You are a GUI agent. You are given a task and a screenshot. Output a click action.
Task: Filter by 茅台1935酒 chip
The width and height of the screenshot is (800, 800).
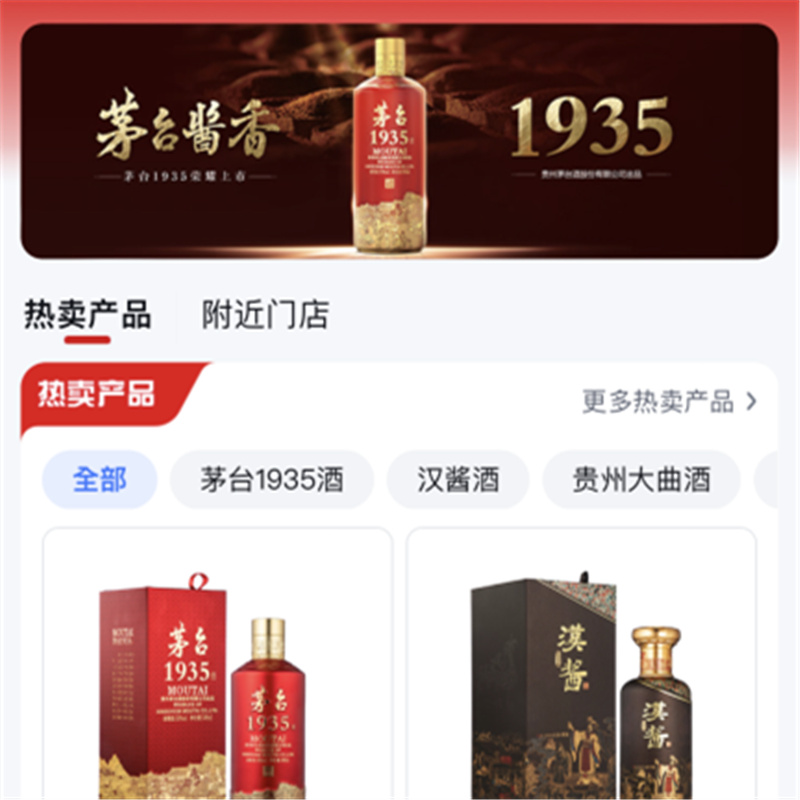click(272, 480)
